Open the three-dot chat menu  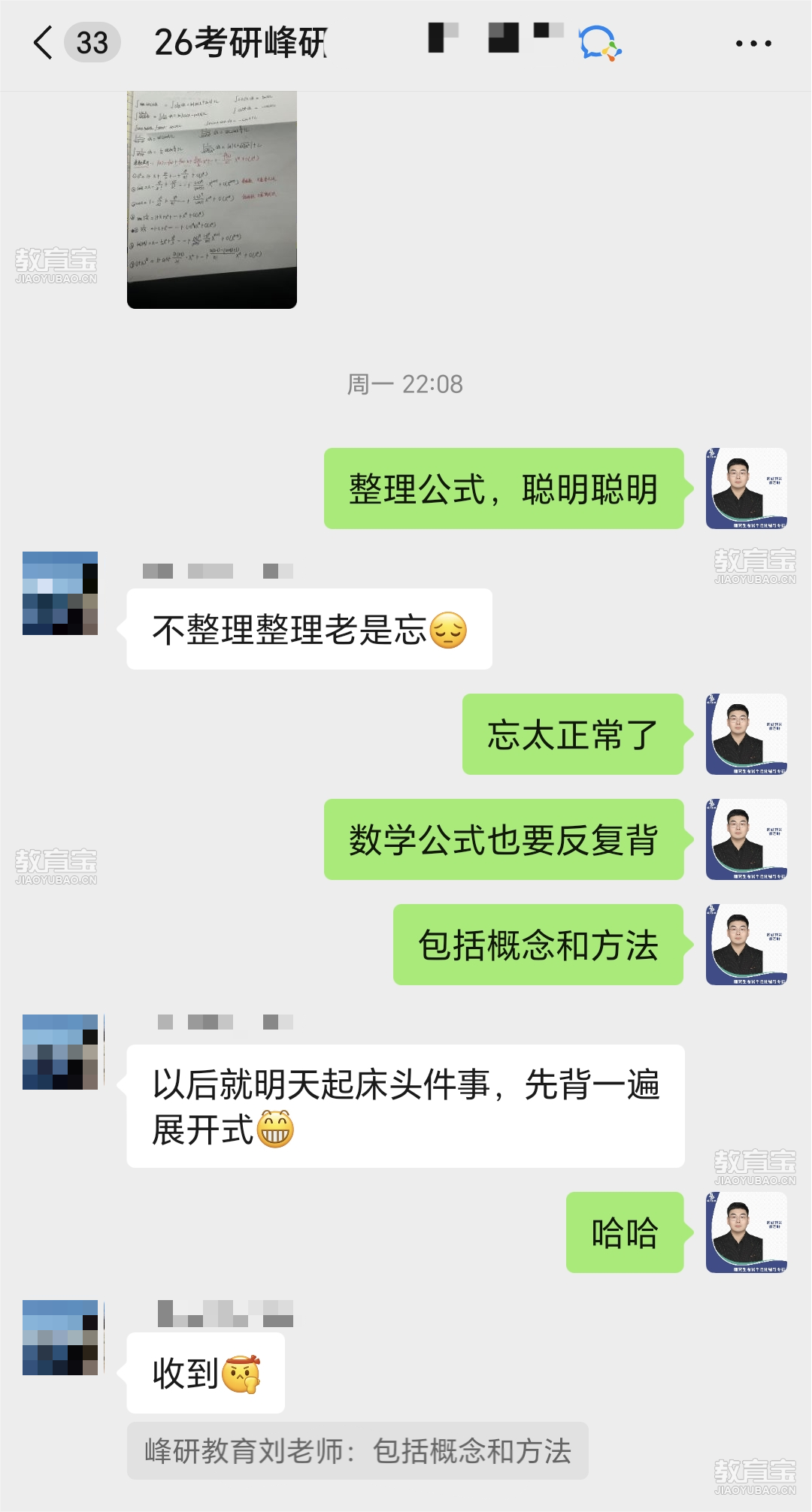(753, 44)
